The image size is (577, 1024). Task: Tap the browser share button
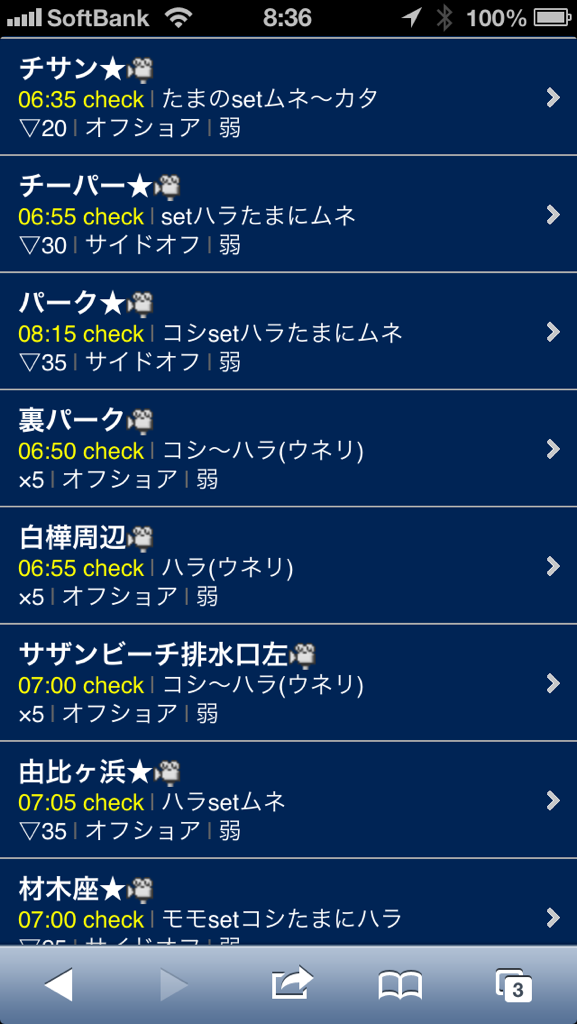click(x=291, y=983)
